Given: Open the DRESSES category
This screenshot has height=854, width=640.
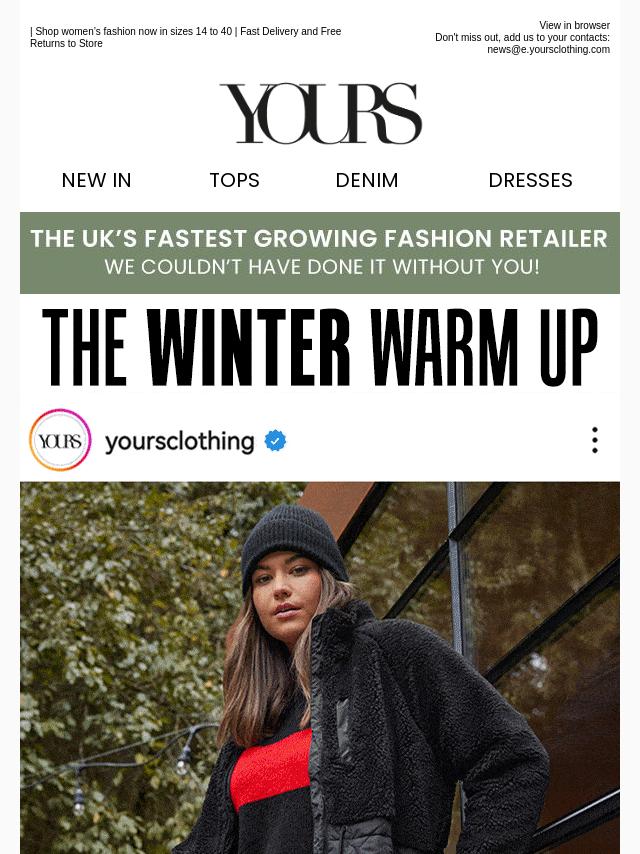Looking at the screenshot, I should point(530,180).
